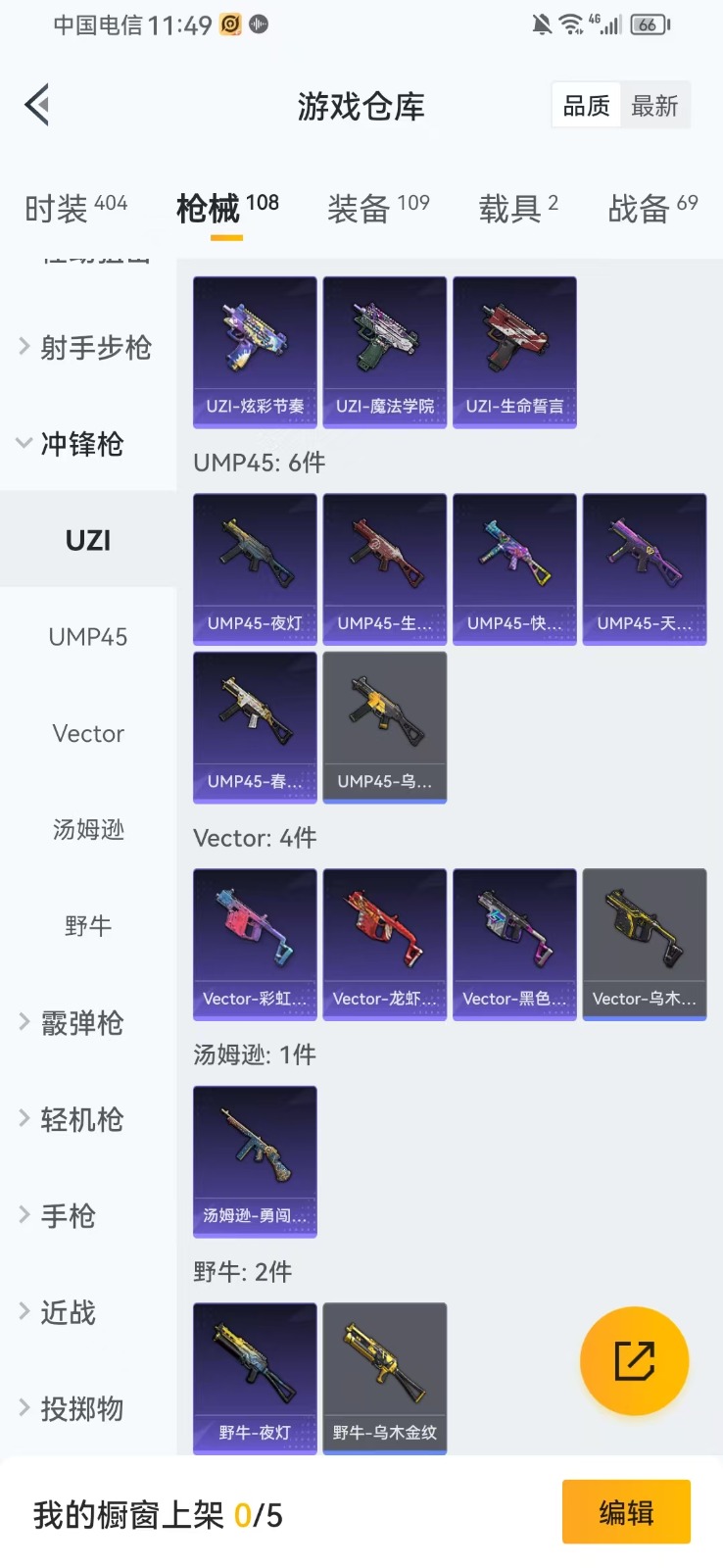Select UMP45 in the sidebar
This screenshot has height=1568, width=723.
pos(88,637)
